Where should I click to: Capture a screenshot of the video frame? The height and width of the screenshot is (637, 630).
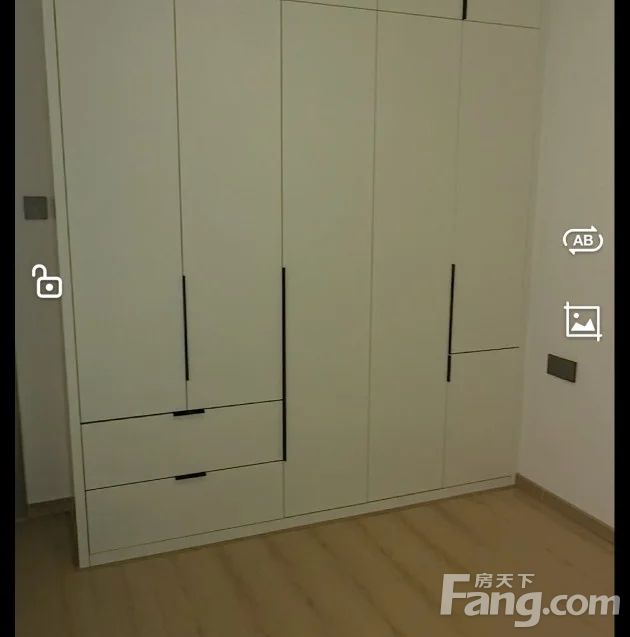(582, 321)
